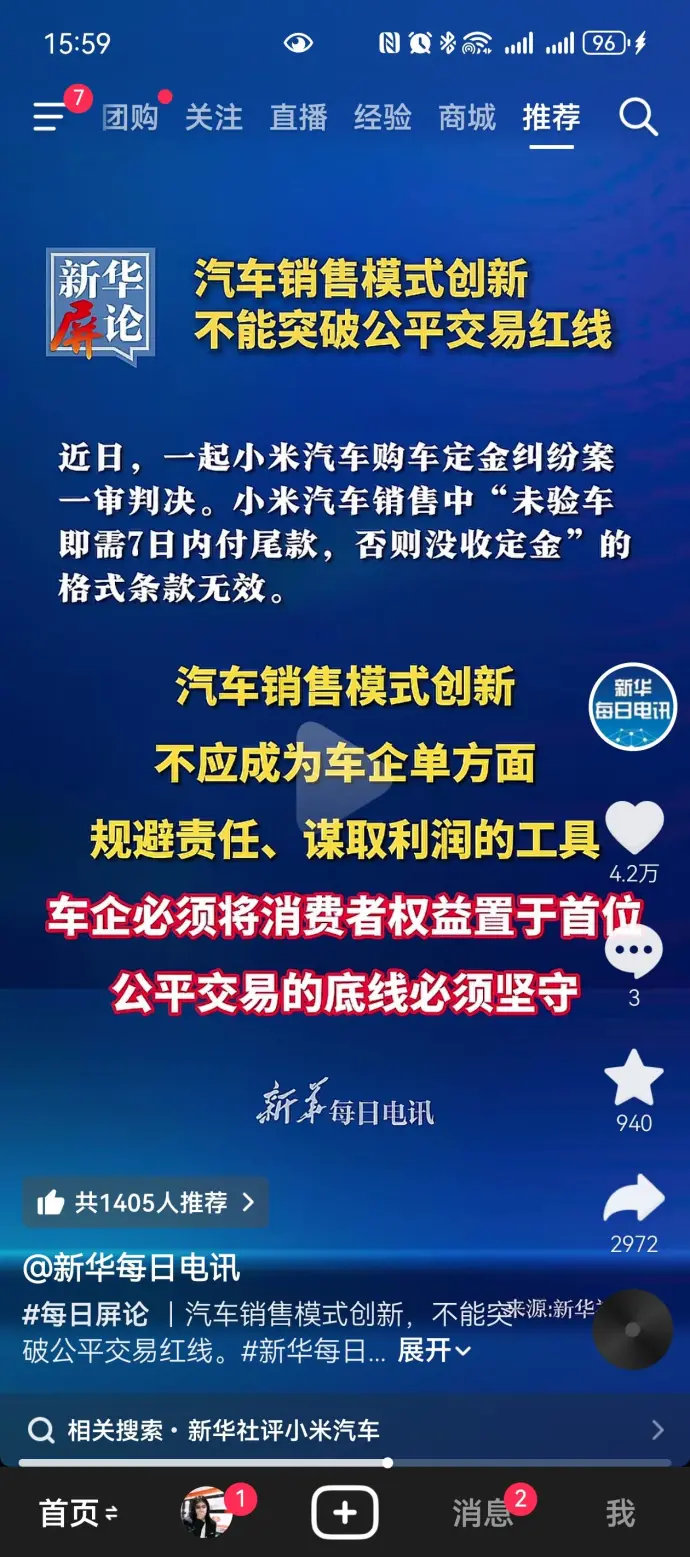Open the search magnifier icon

click(x=638, y=117)
